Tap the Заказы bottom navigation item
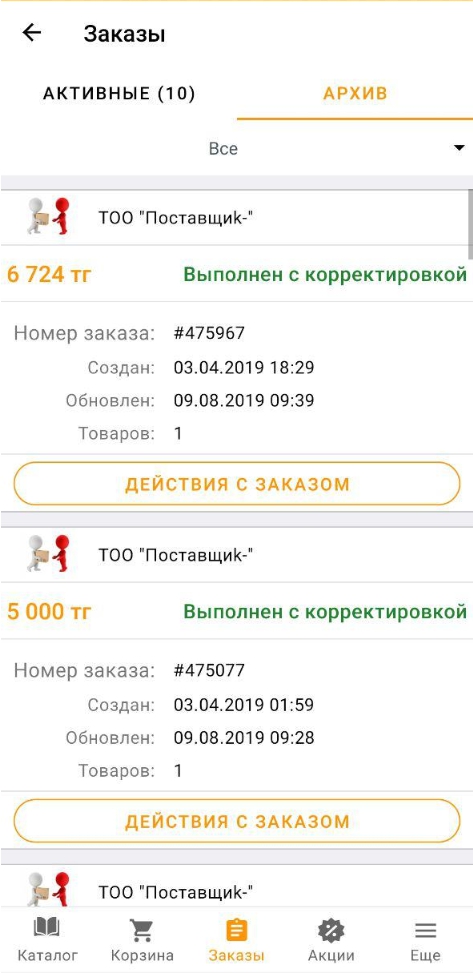The width and height of the screenshot is (473, 973). 236,939
